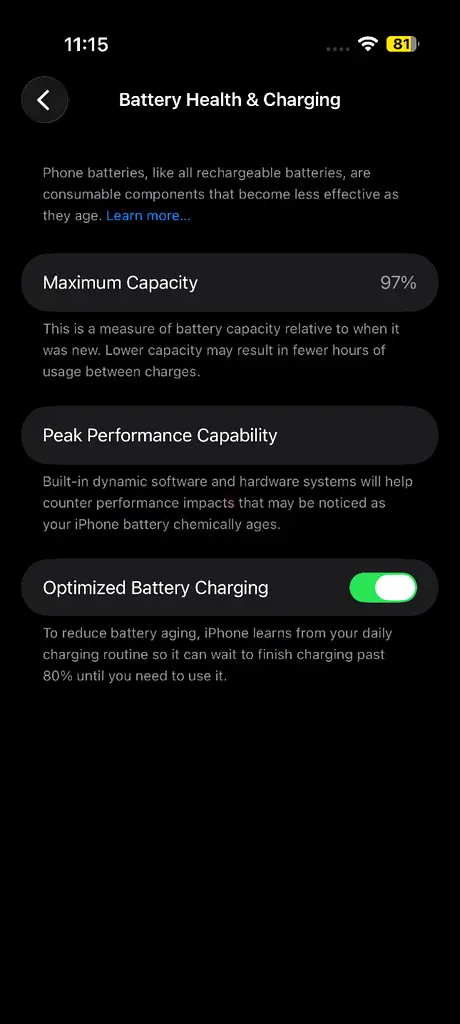
Task: Open the Learn more link
Action: [x=148, y=216]
